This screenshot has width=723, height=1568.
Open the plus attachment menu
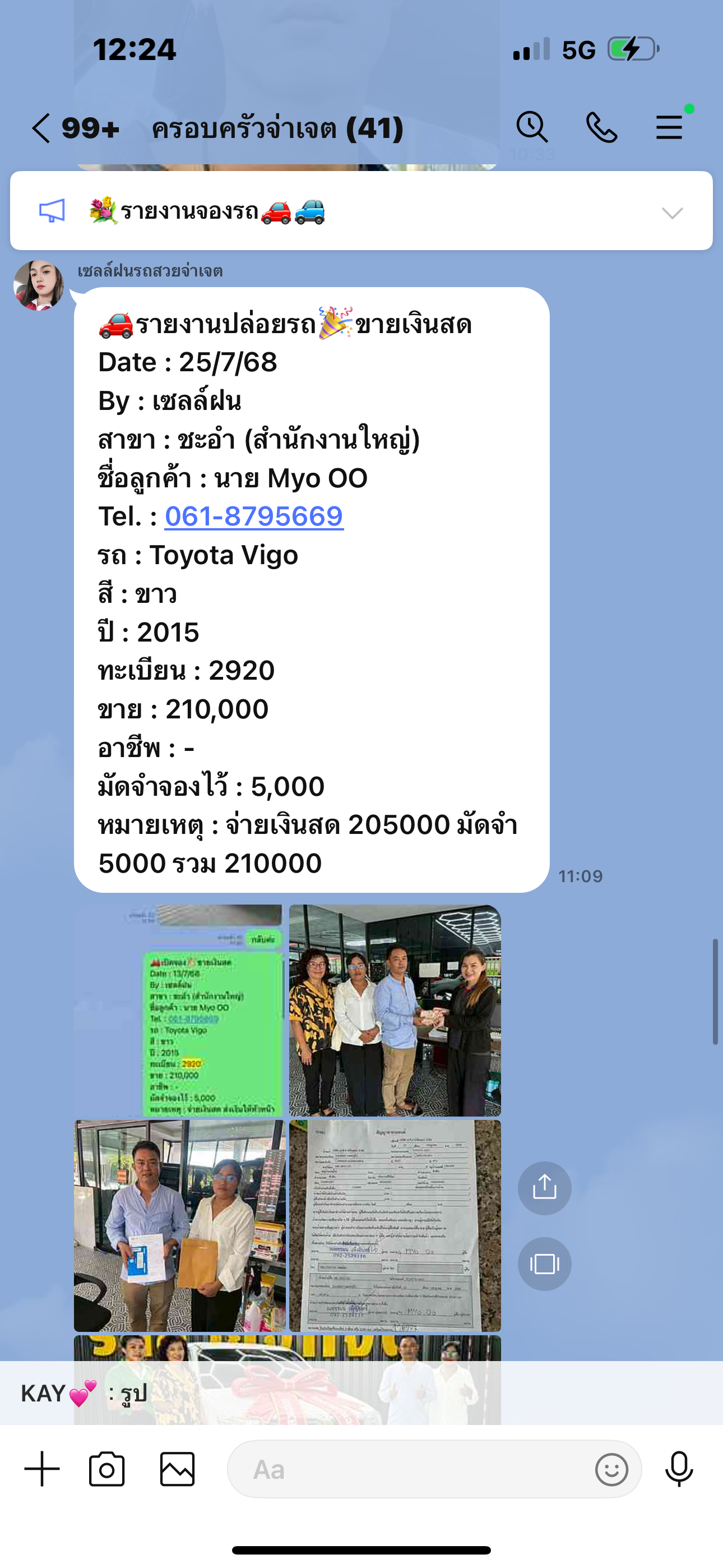42,1469
